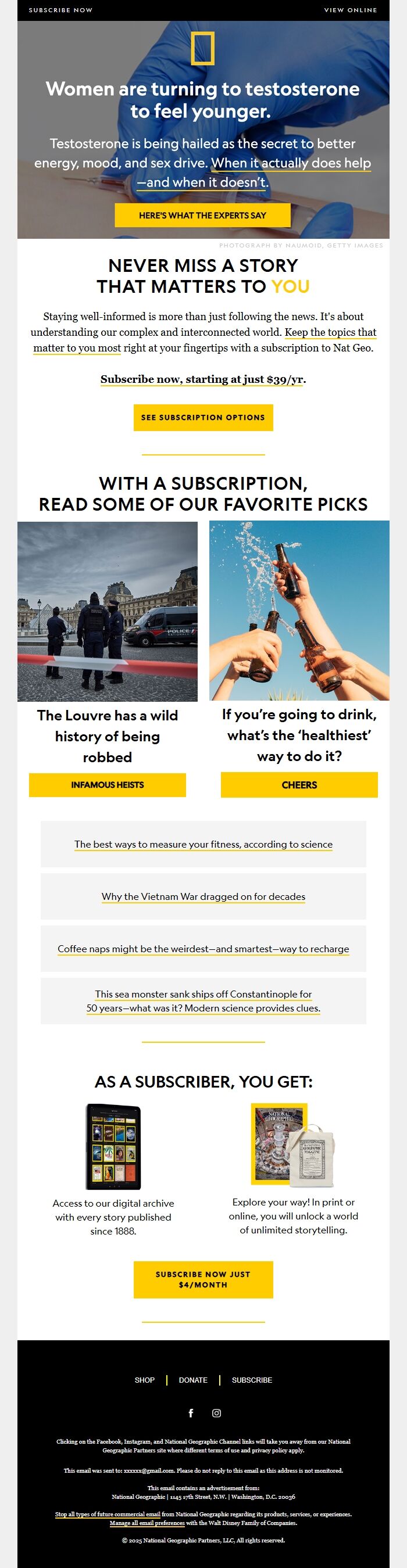Open the Vietnam War dragged on article

pos(203,896)
